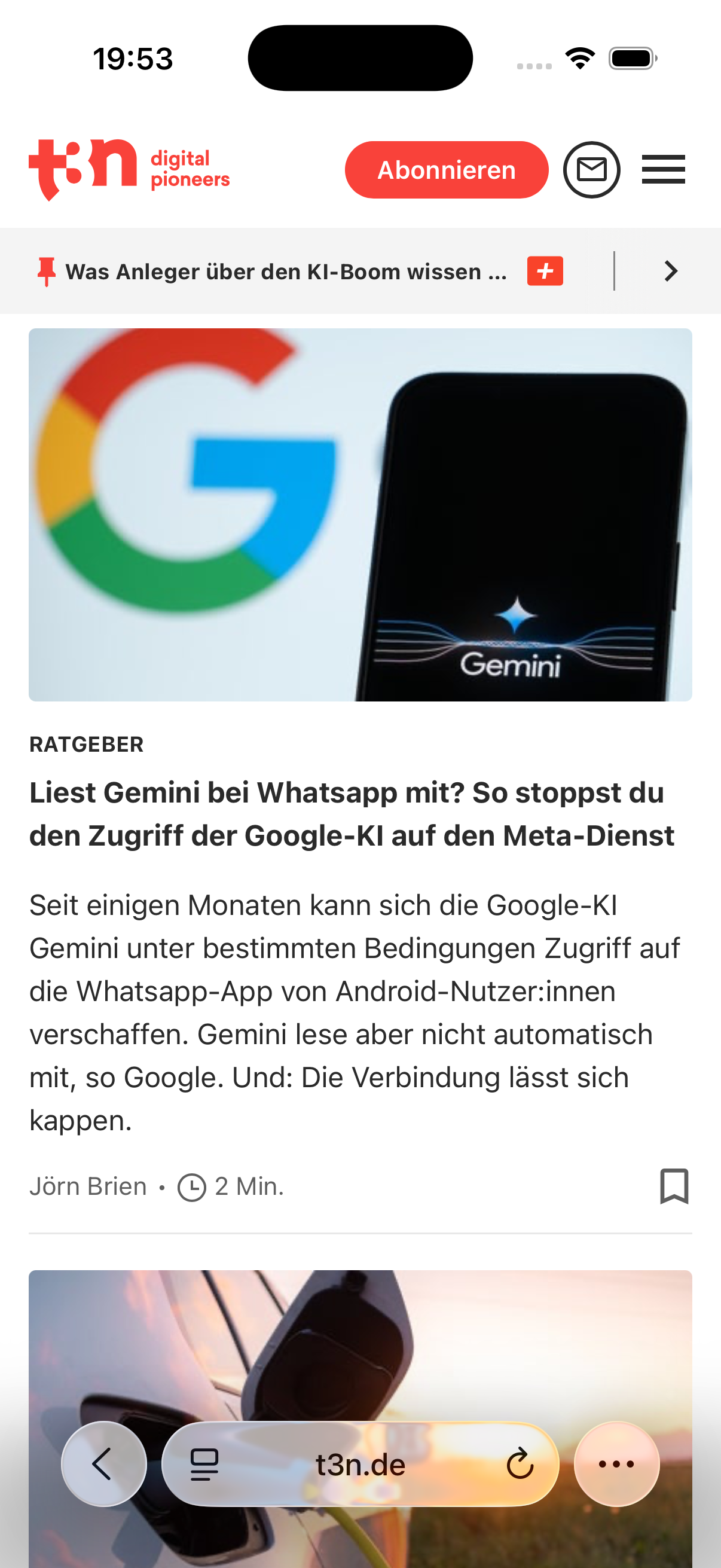
Task: Open author Jörn Brien's page
Action: 88,1186
